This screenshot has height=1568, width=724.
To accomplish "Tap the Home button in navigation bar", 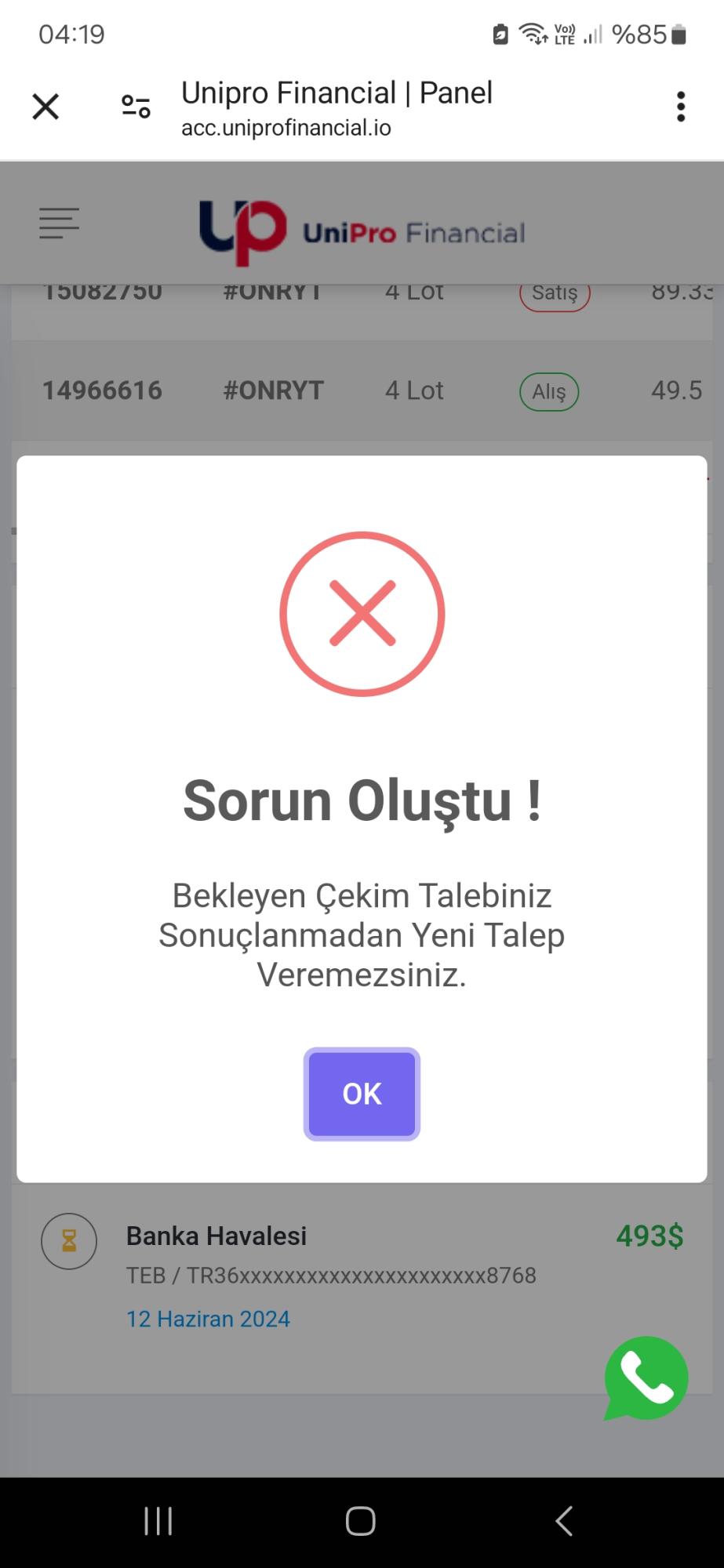I will (362, 1519).
